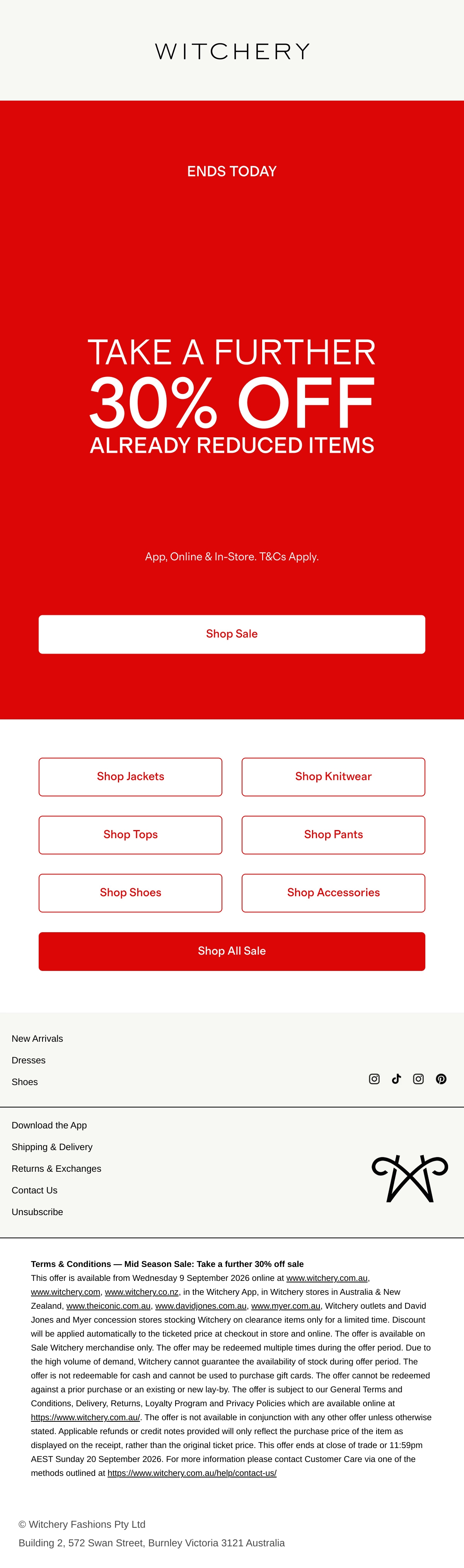Open the TikTok icon

point(396,1078)
